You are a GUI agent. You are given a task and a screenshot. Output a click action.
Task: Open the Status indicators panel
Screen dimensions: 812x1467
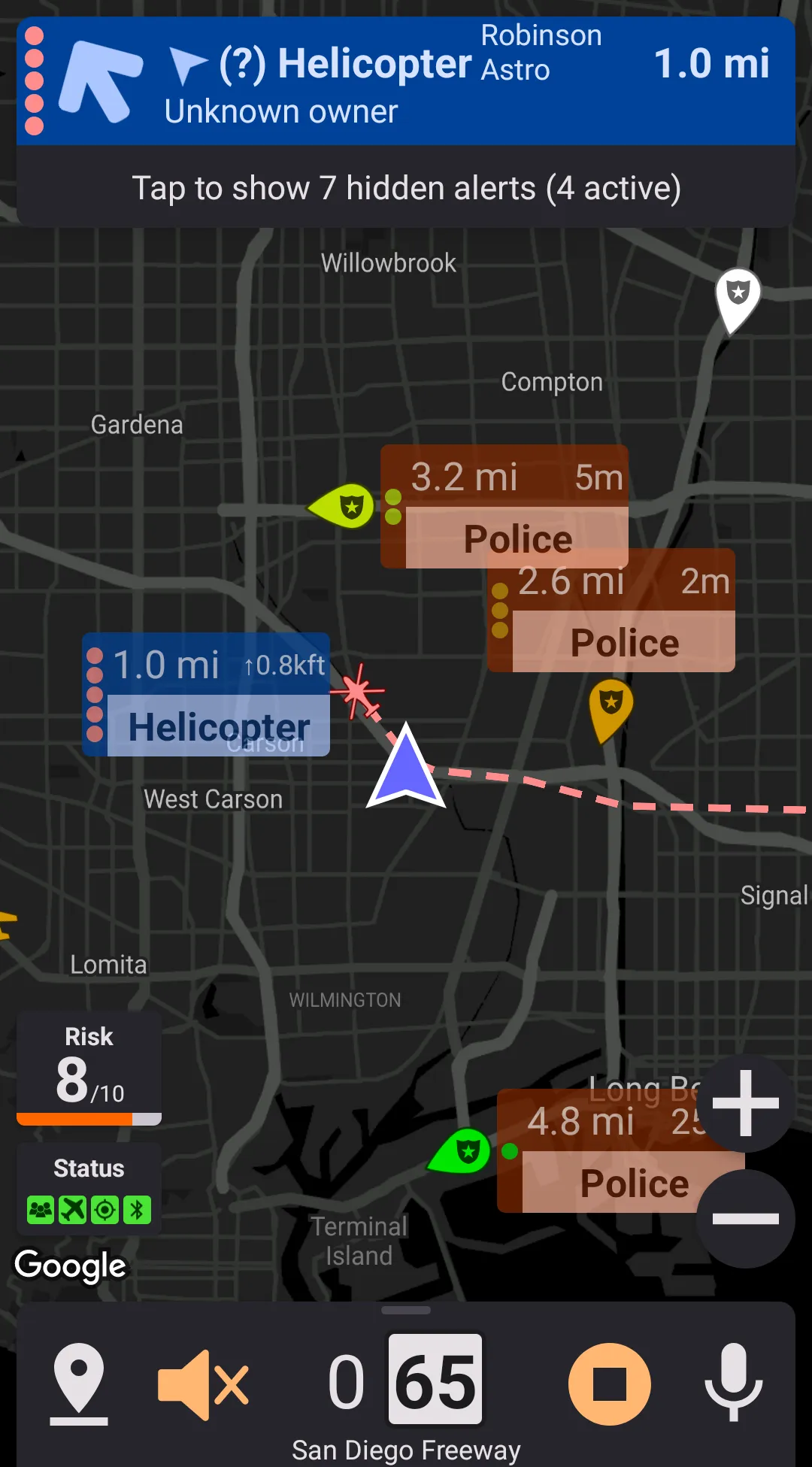tap(89, 1190)
